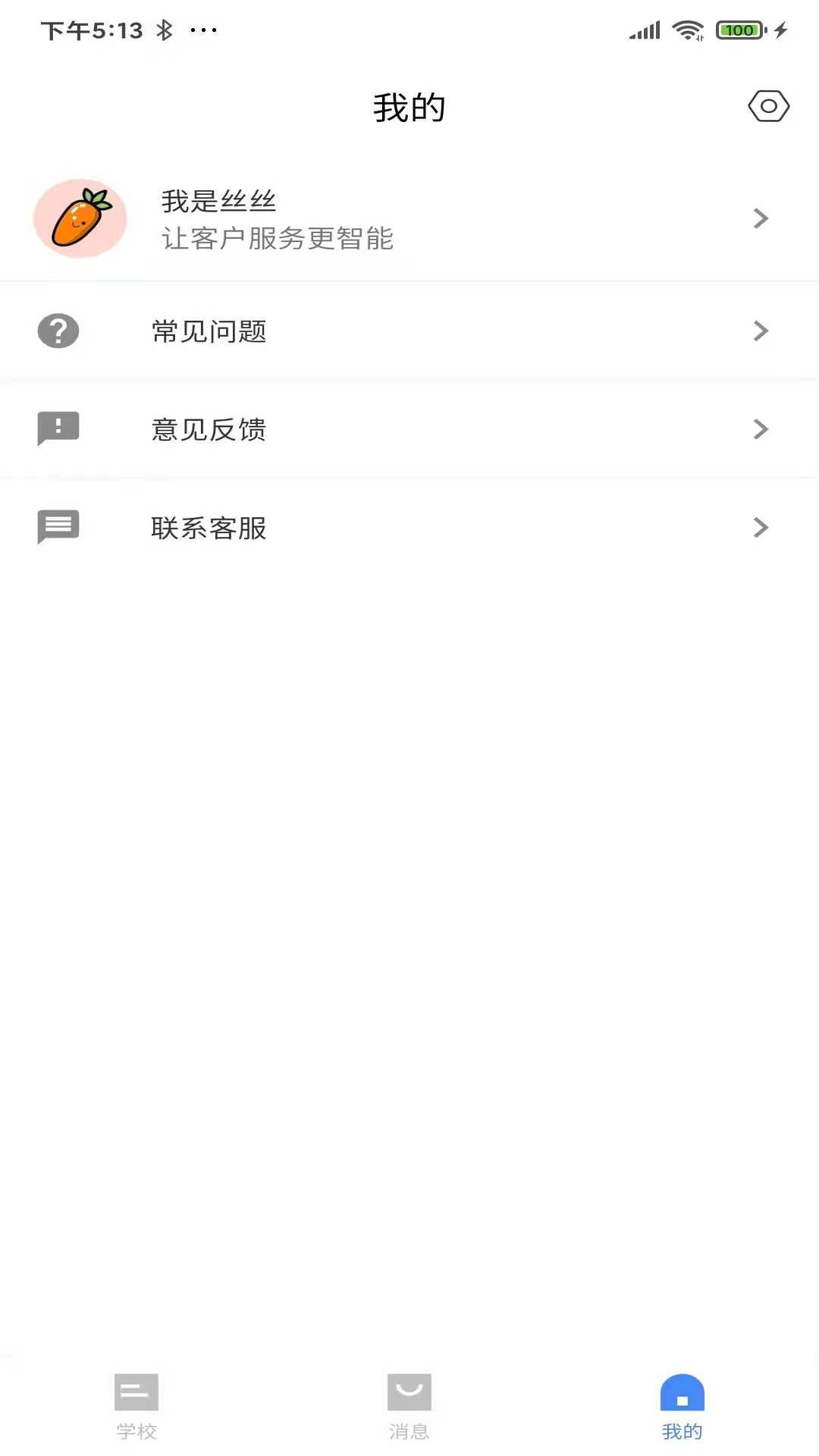Viewport: 819px width, 1456px height.
Task: Switch to the 学校 tab
Action: pos(136,1407)
